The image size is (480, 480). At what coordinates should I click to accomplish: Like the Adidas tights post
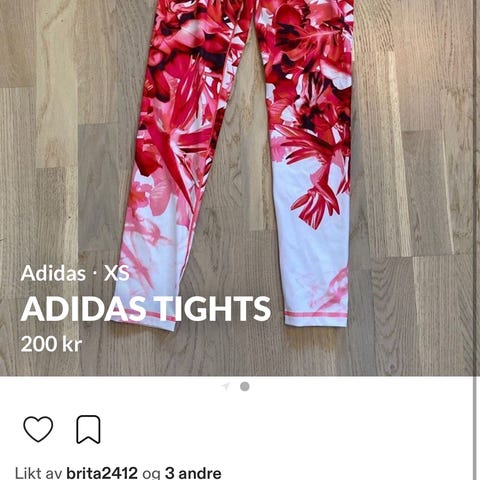point(38,429)
